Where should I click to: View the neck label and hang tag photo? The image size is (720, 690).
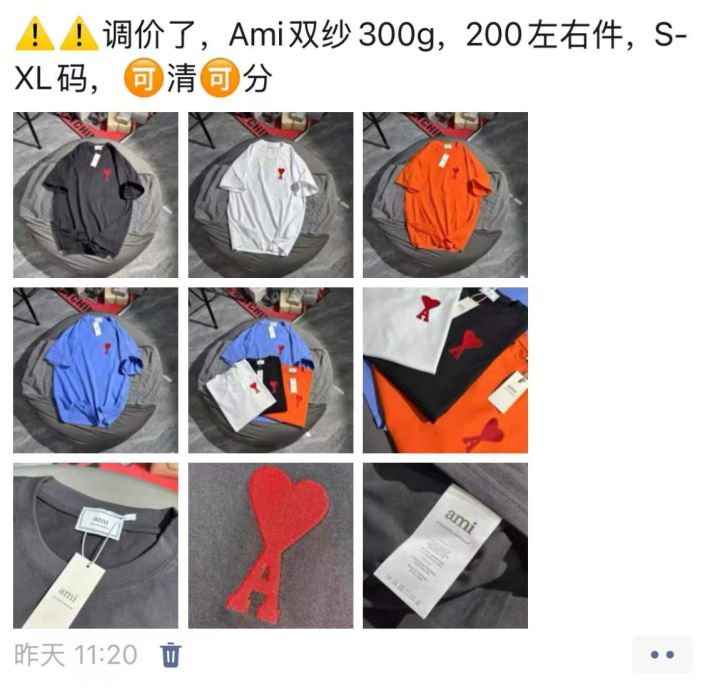[96, 545]
